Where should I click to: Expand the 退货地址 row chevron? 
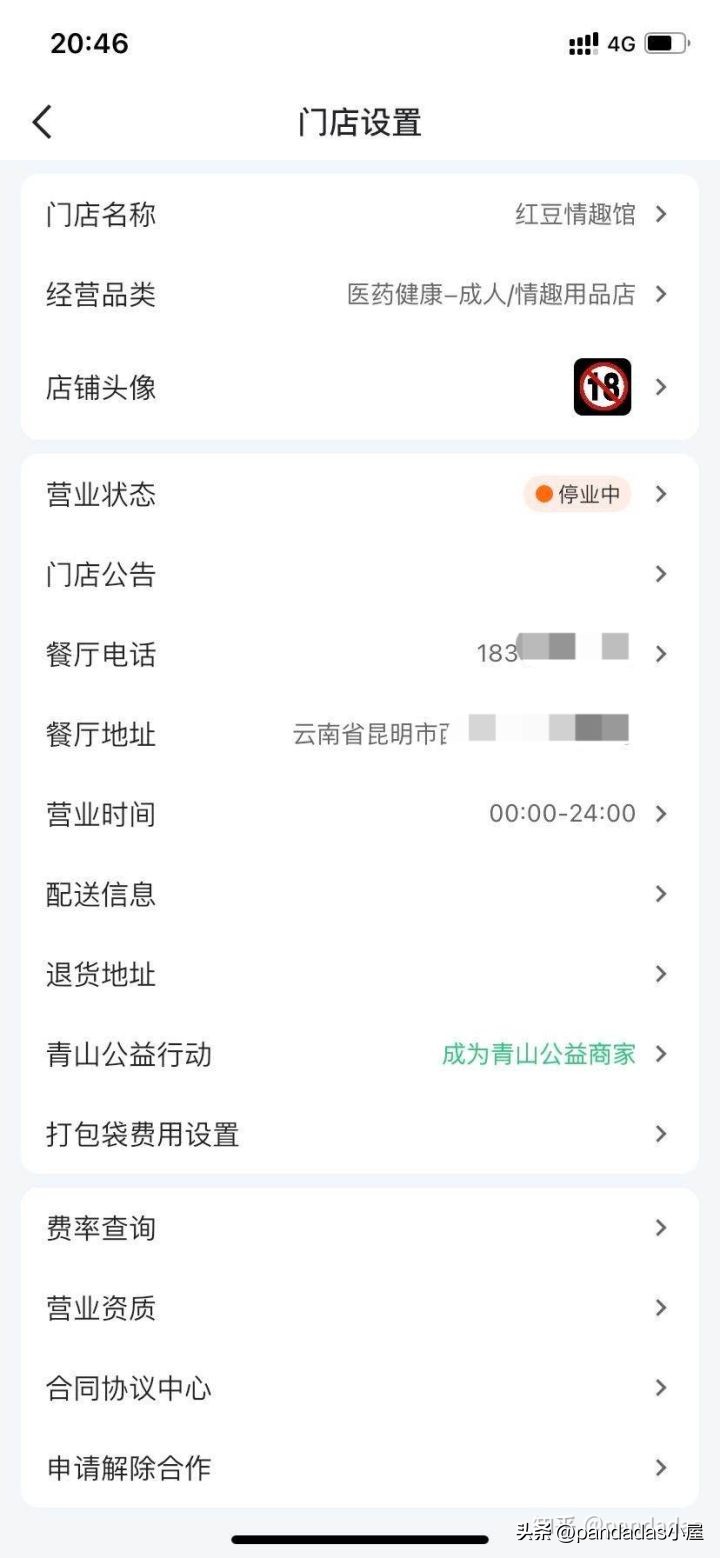pos(660,973)
